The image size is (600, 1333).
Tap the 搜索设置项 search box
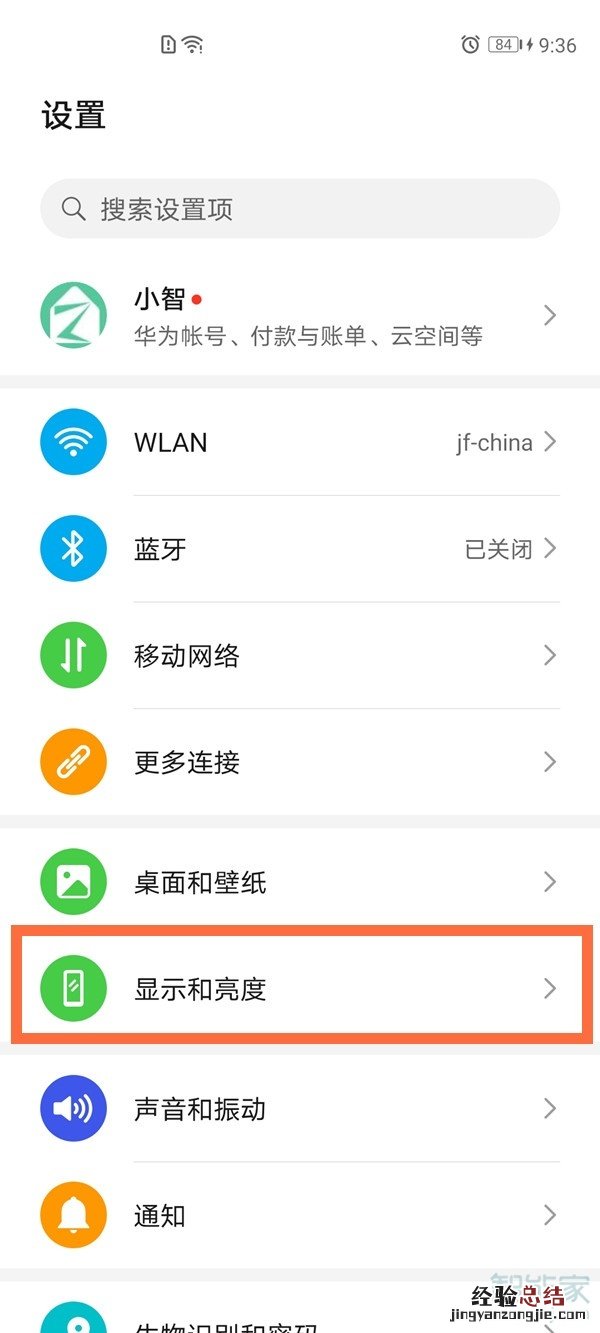(300, 209)
